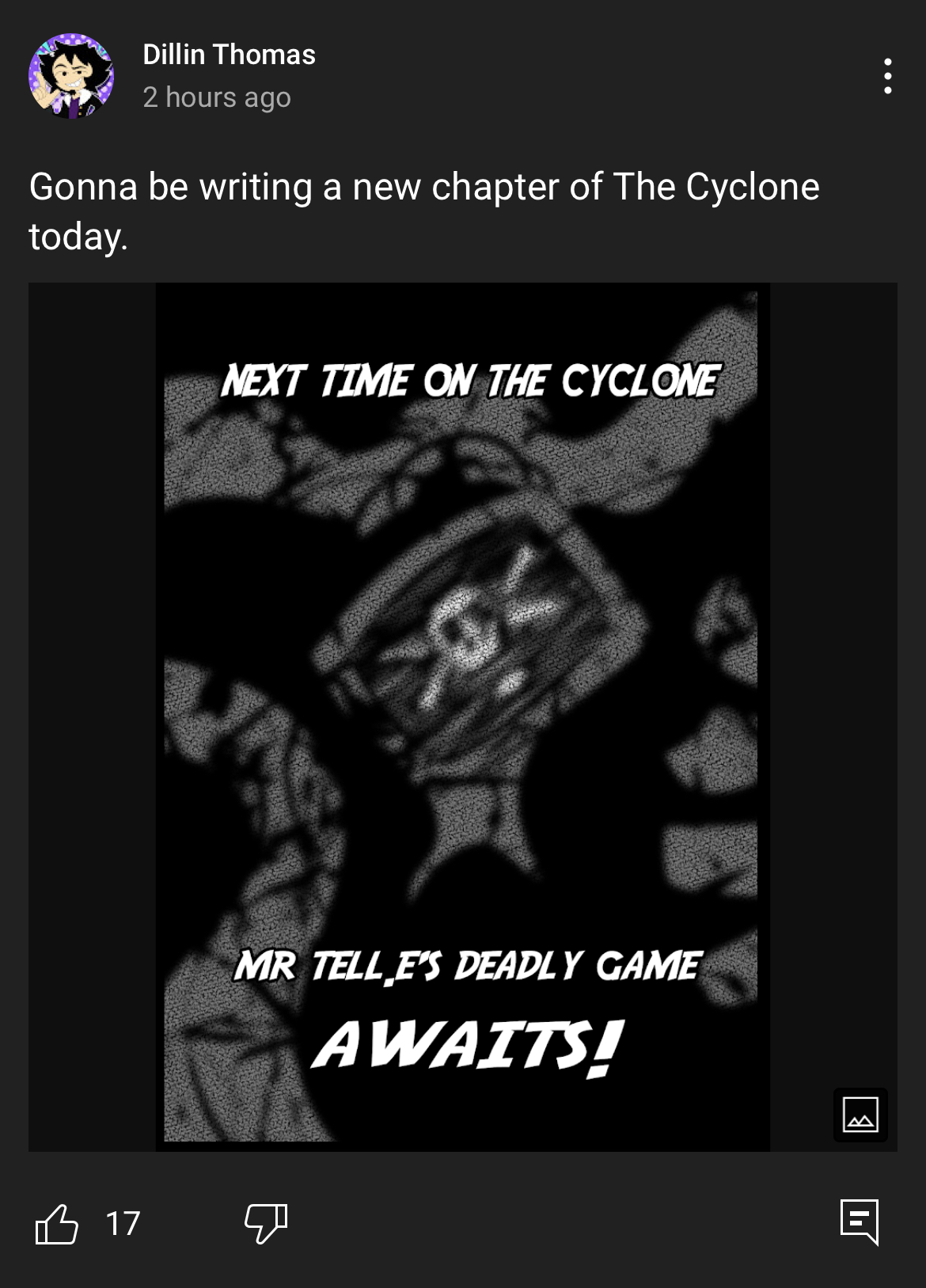Open The Cyclone poster image
This screenshot has width=926, height=1288.
point(462,716)
